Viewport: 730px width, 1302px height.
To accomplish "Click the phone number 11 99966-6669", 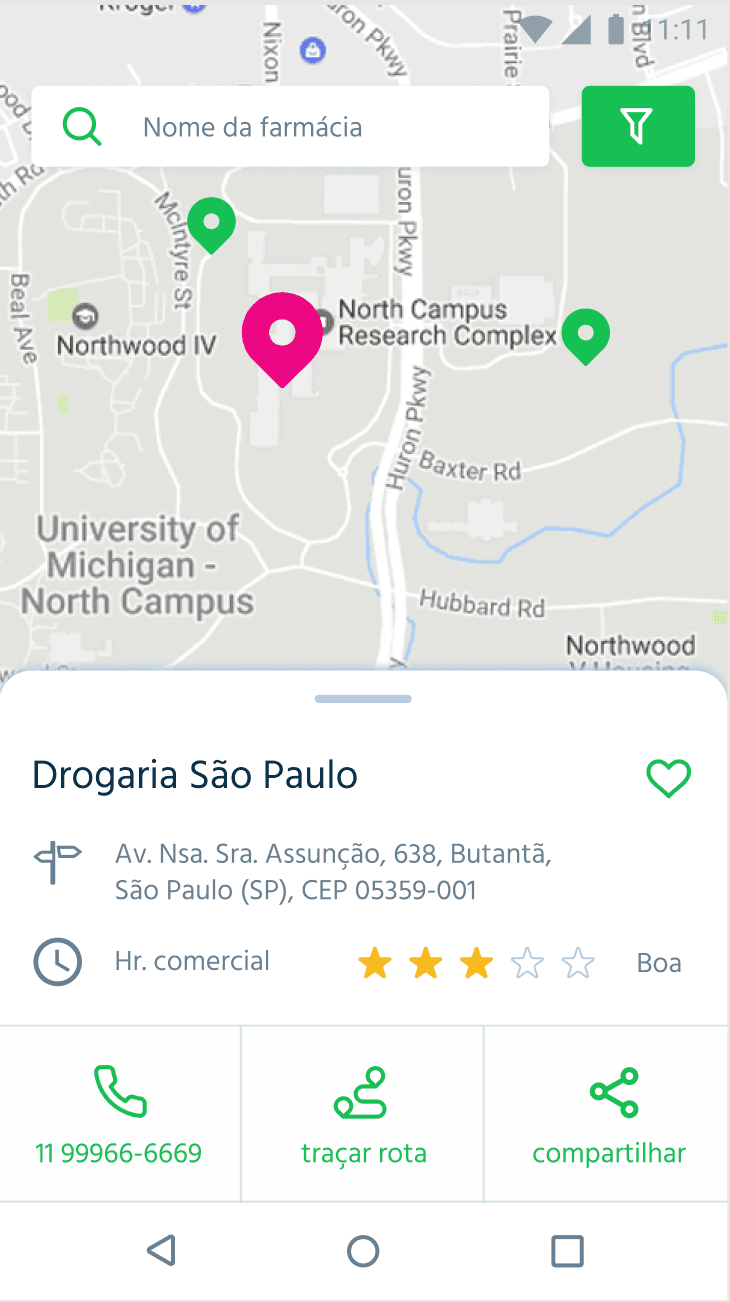I will [118, 1152].
